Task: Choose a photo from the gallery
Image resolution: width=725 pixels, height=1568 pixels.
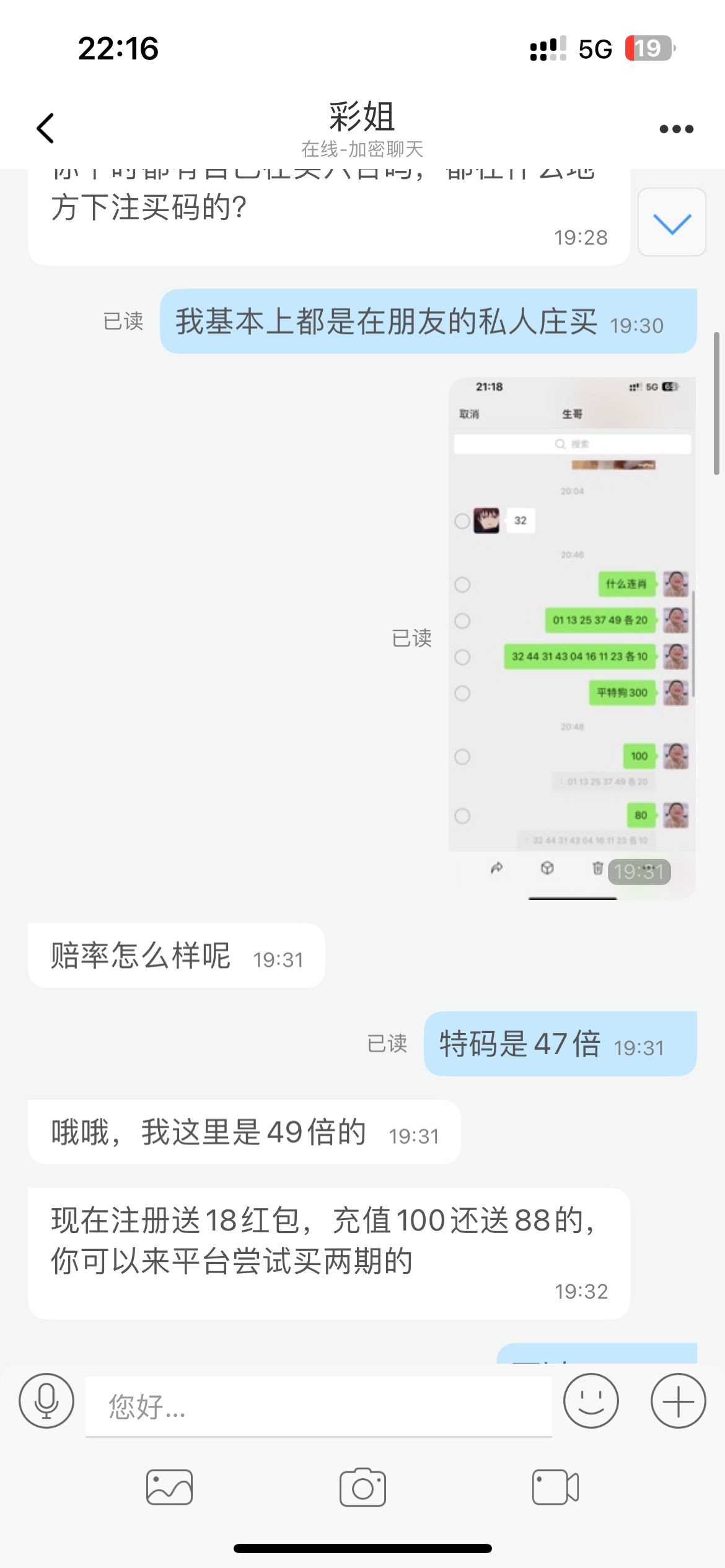Action: 169,1487
